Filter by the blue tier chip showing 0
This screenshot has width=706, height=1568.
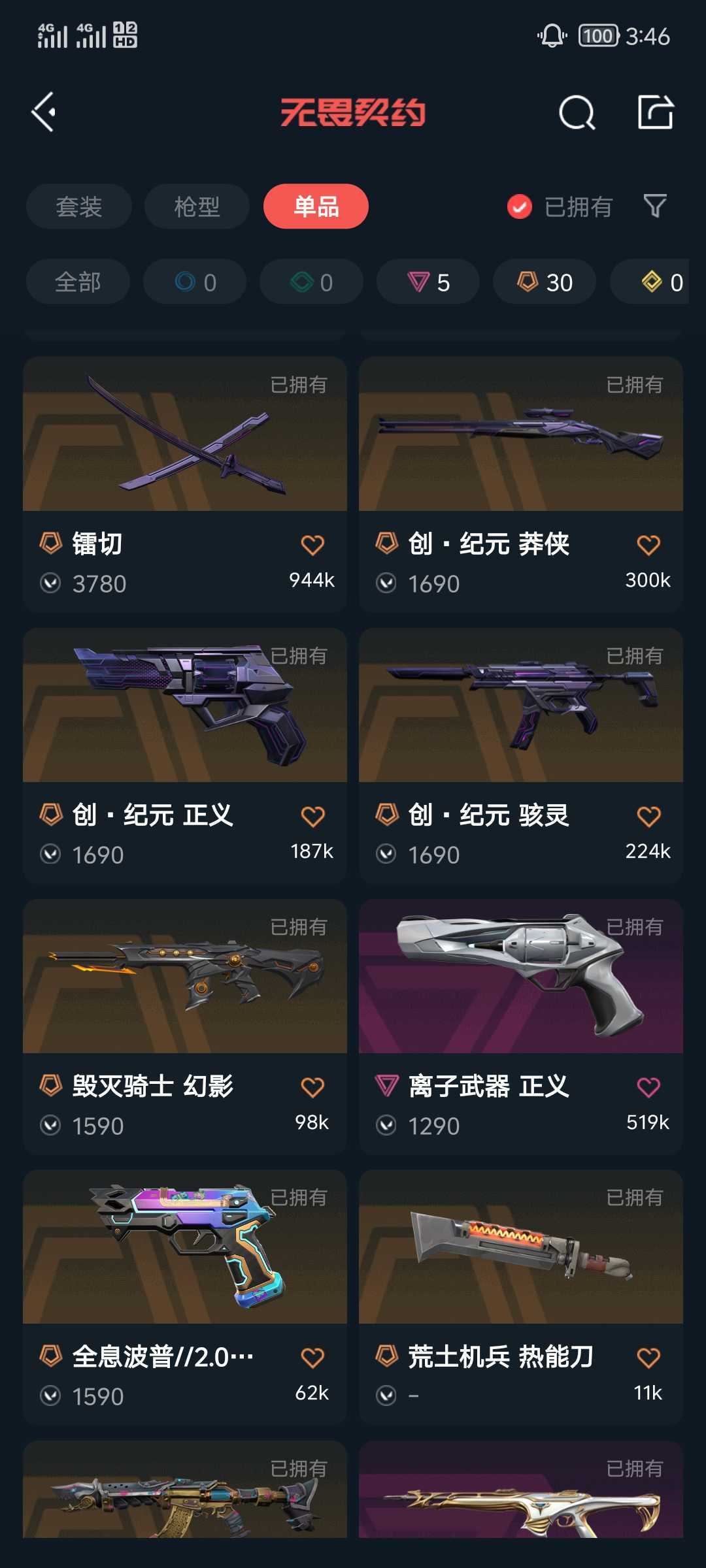pos(195,282)
